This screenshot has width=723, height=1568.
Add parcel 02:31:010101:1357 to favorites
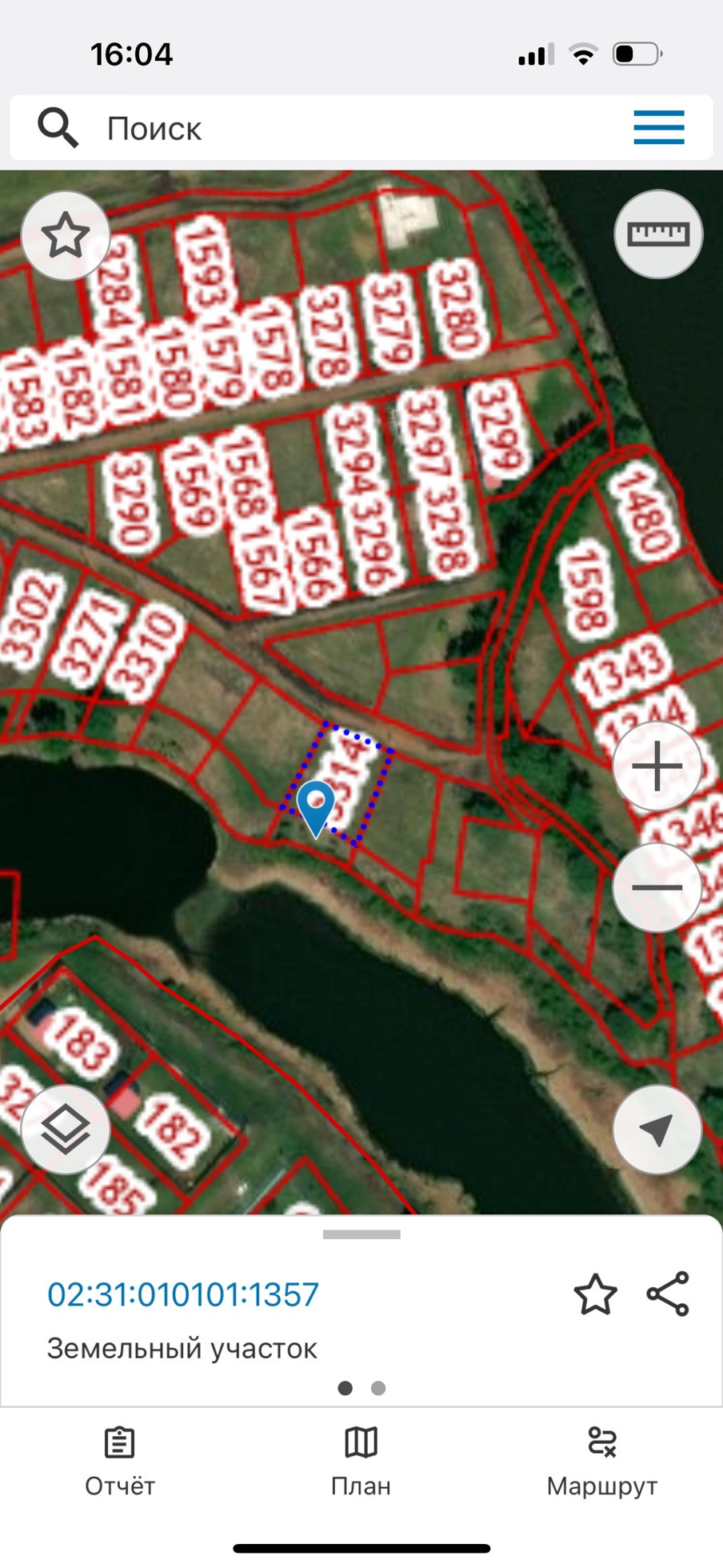coord(595,1294)
